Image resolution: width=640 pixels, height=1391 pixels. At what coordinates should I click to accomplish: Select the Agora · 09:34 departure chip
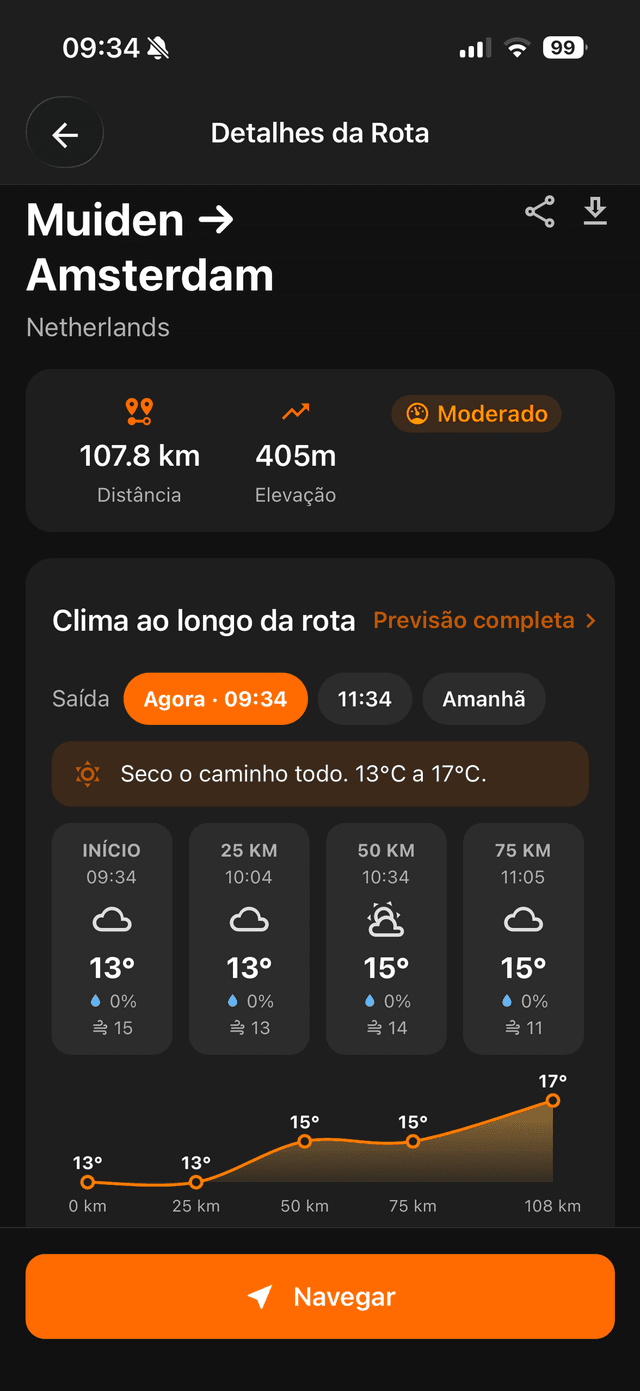pos(215,699)
